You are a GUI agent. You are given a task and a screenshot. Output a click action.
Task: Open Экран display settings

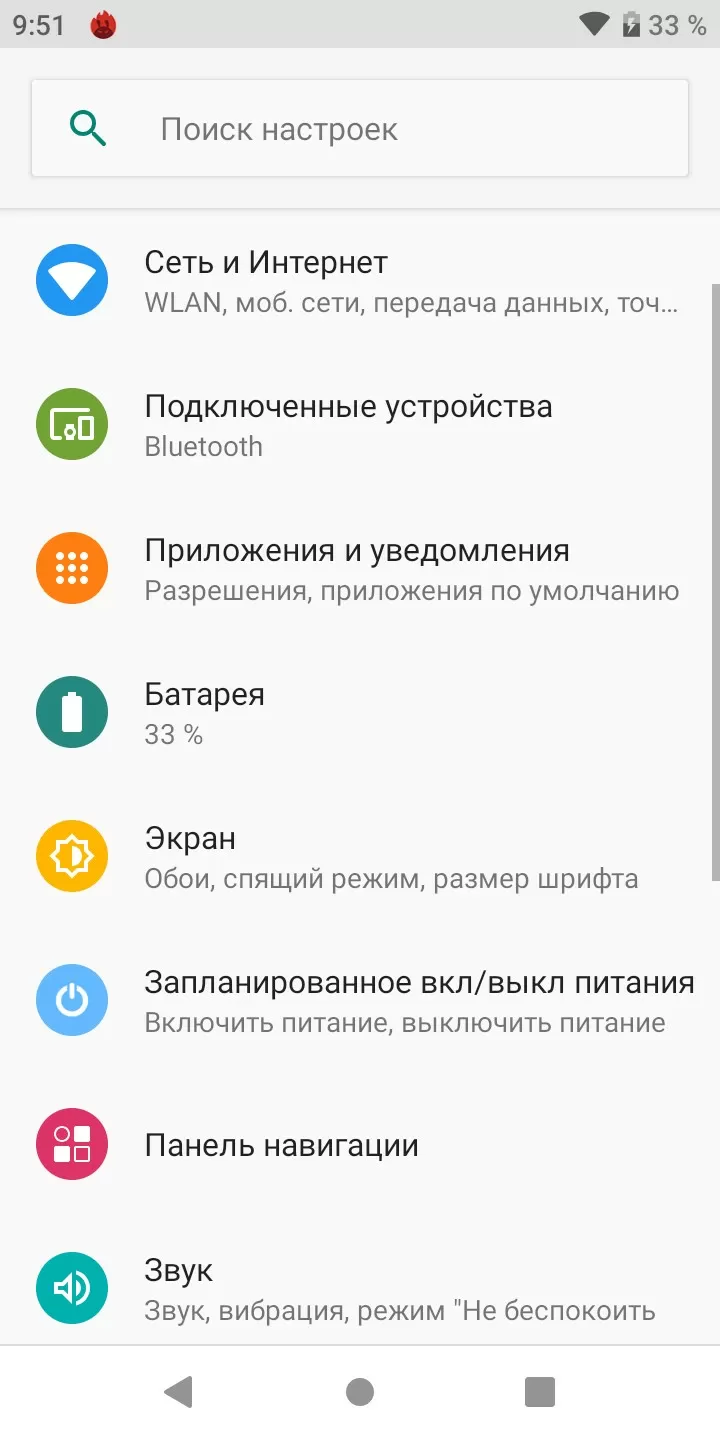click(360, 857)
